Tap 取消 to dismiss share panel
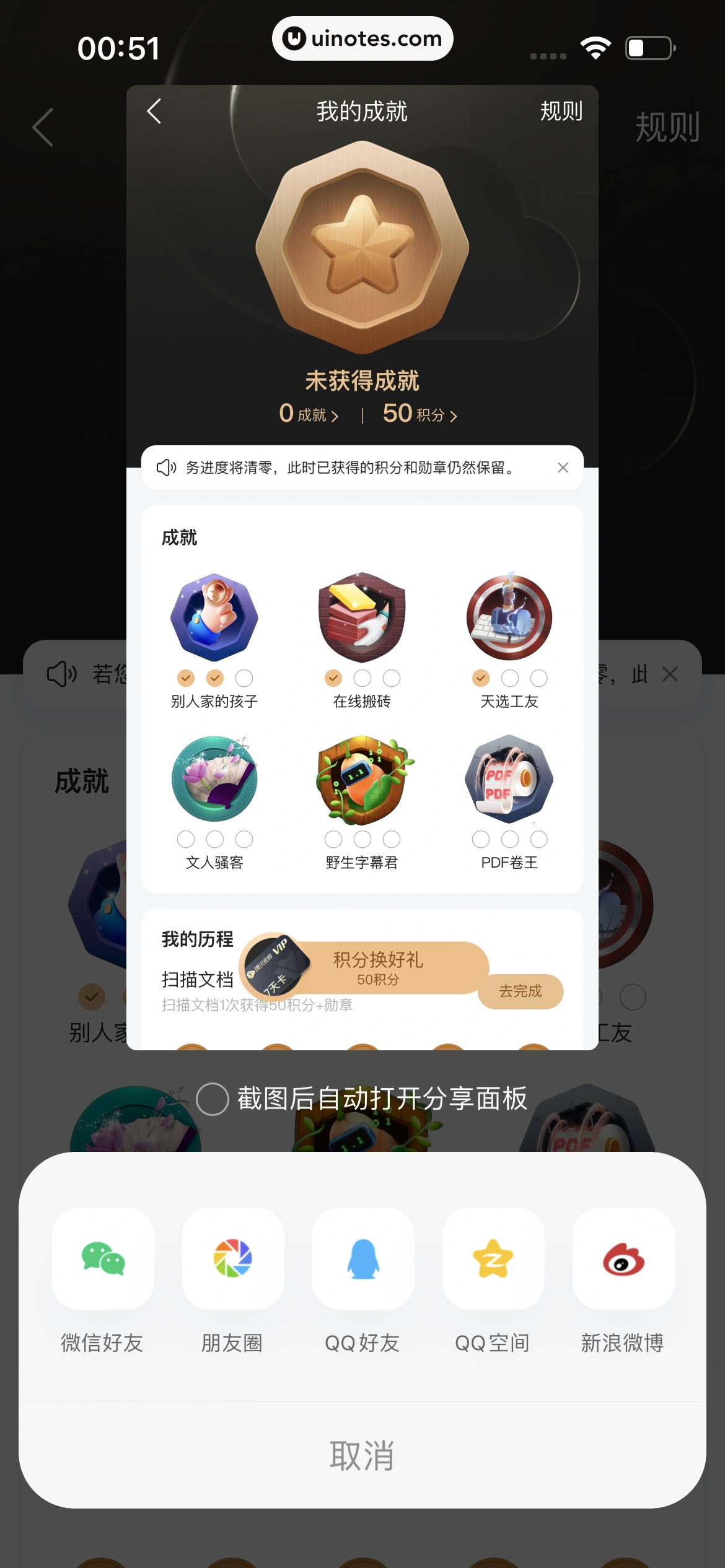725x1568 pixels. click(362, 1455)
